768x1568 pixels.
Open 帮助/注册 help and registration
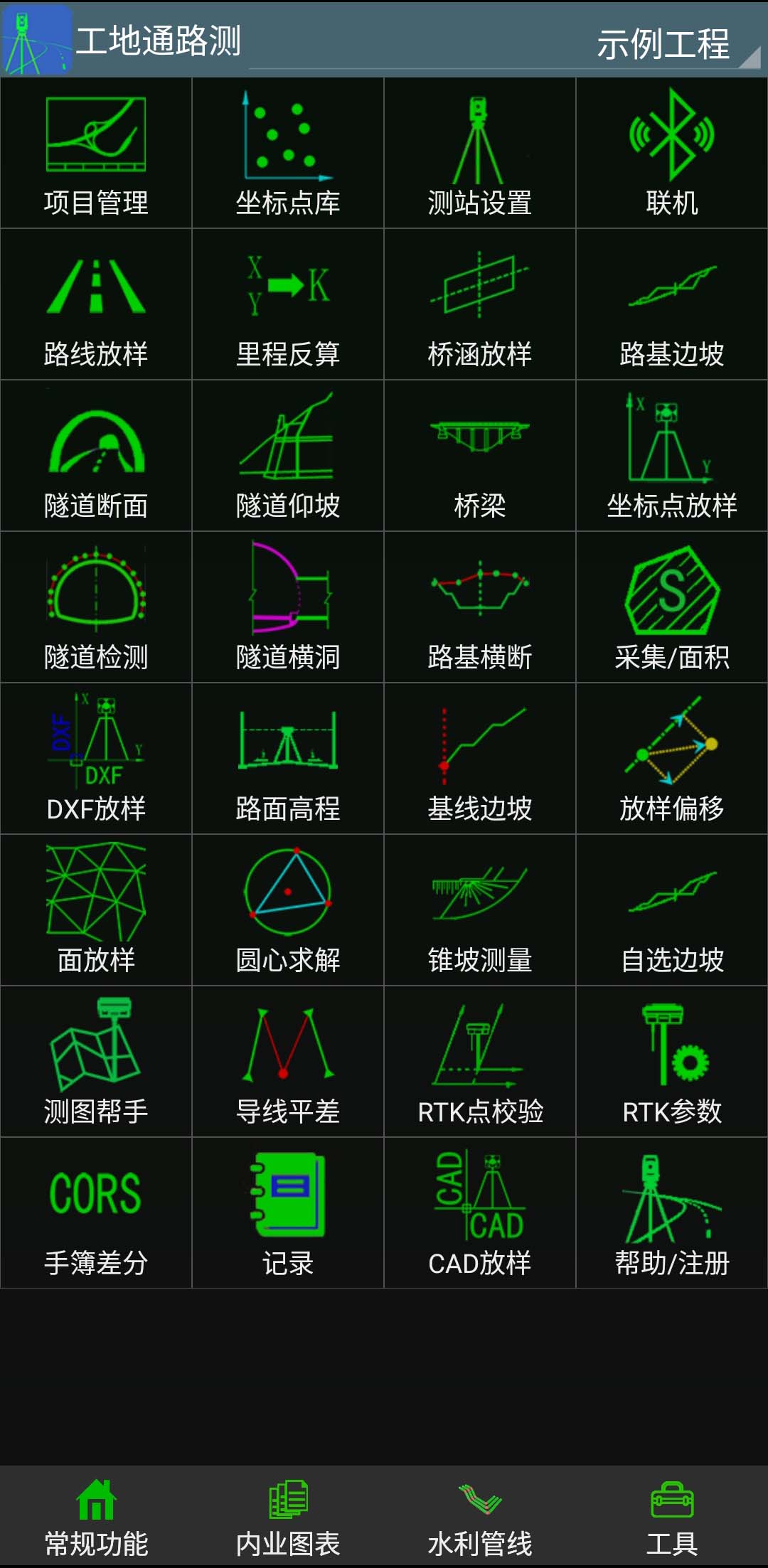click(x=672, y=1213)
